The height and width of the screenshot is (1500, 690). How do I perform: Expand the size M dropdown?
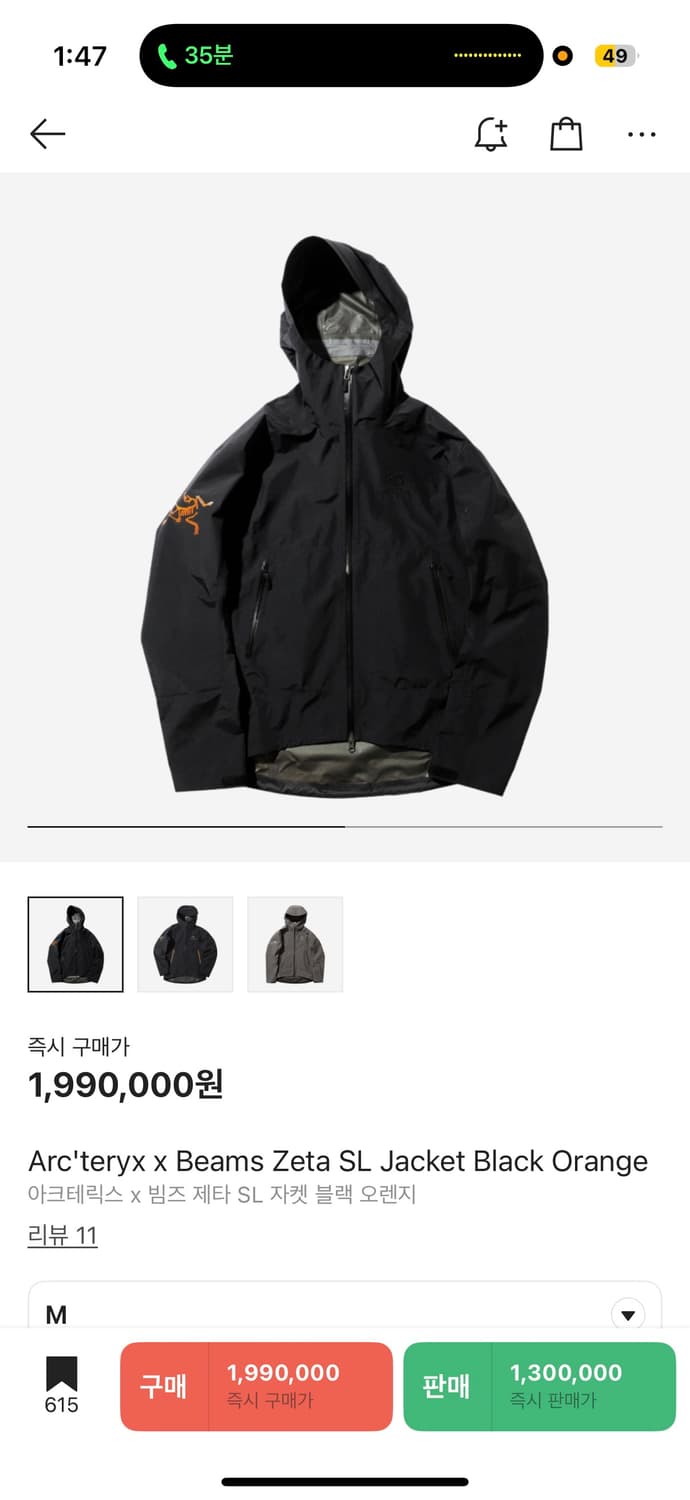(627, 1314)
